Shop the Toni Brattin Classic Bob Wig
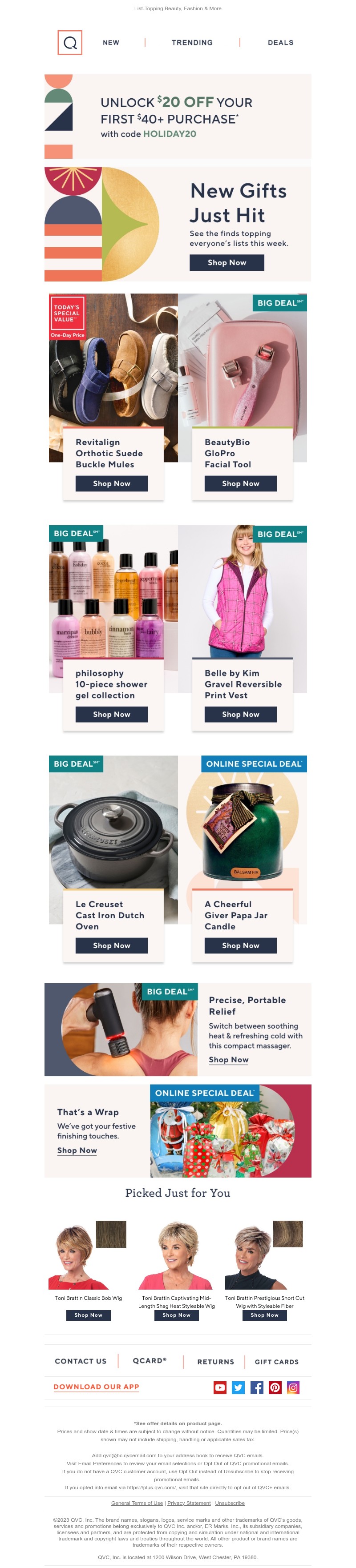The image size is (356, 1568). click(x=89, y=1315)
